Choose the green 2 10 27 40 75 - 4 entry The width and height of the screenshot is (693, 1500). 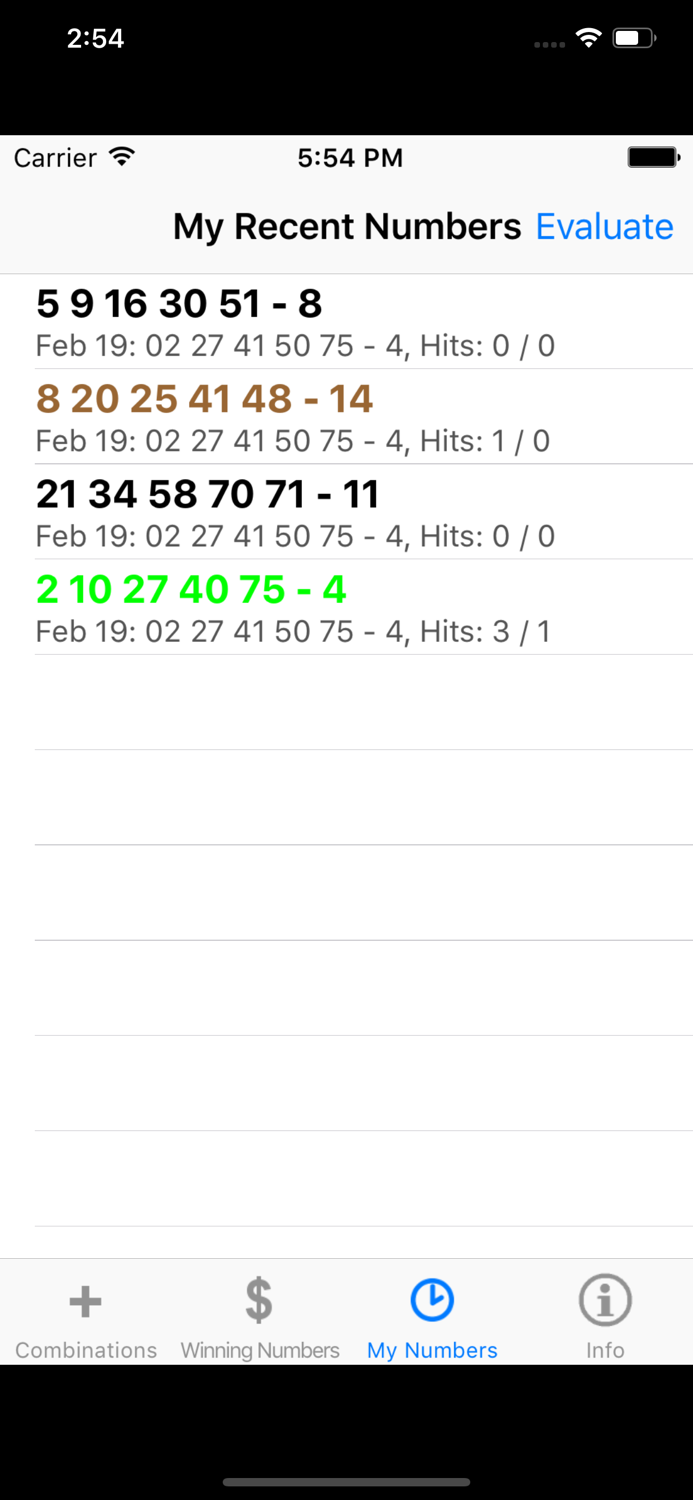pos(346,607)
